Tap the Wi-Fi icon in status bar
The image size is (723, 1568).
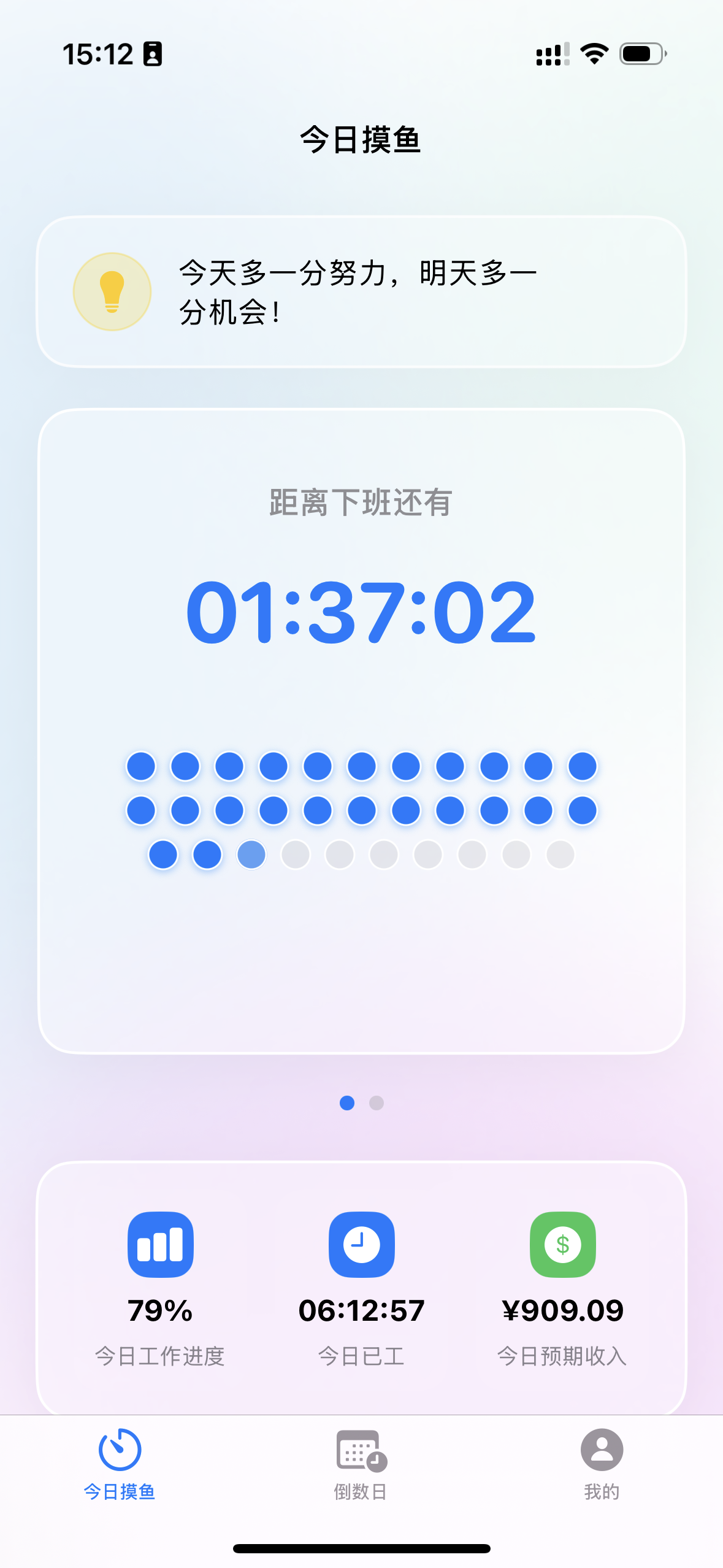point(594,54)
